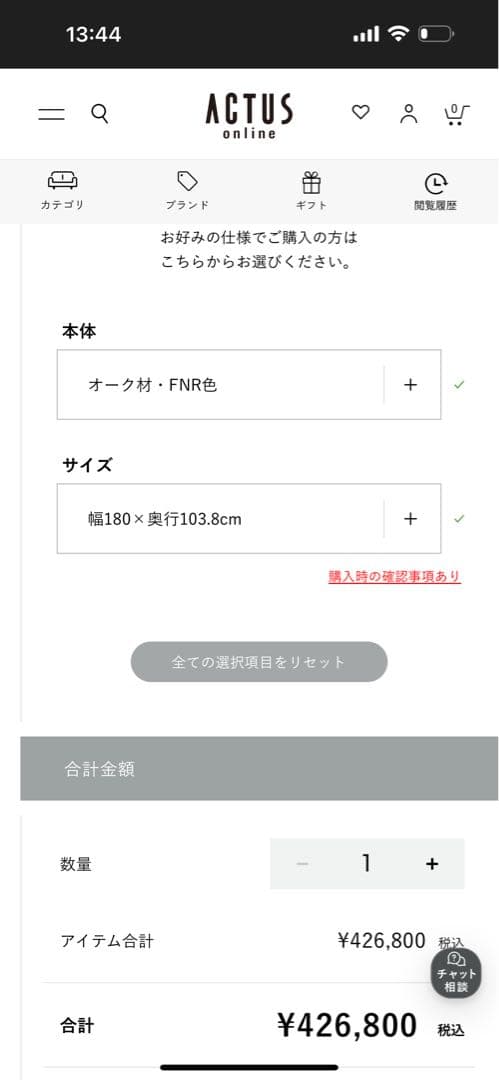Open the ギフト navigation item
Screen dimensions: 499x1080
pos(312,191)
